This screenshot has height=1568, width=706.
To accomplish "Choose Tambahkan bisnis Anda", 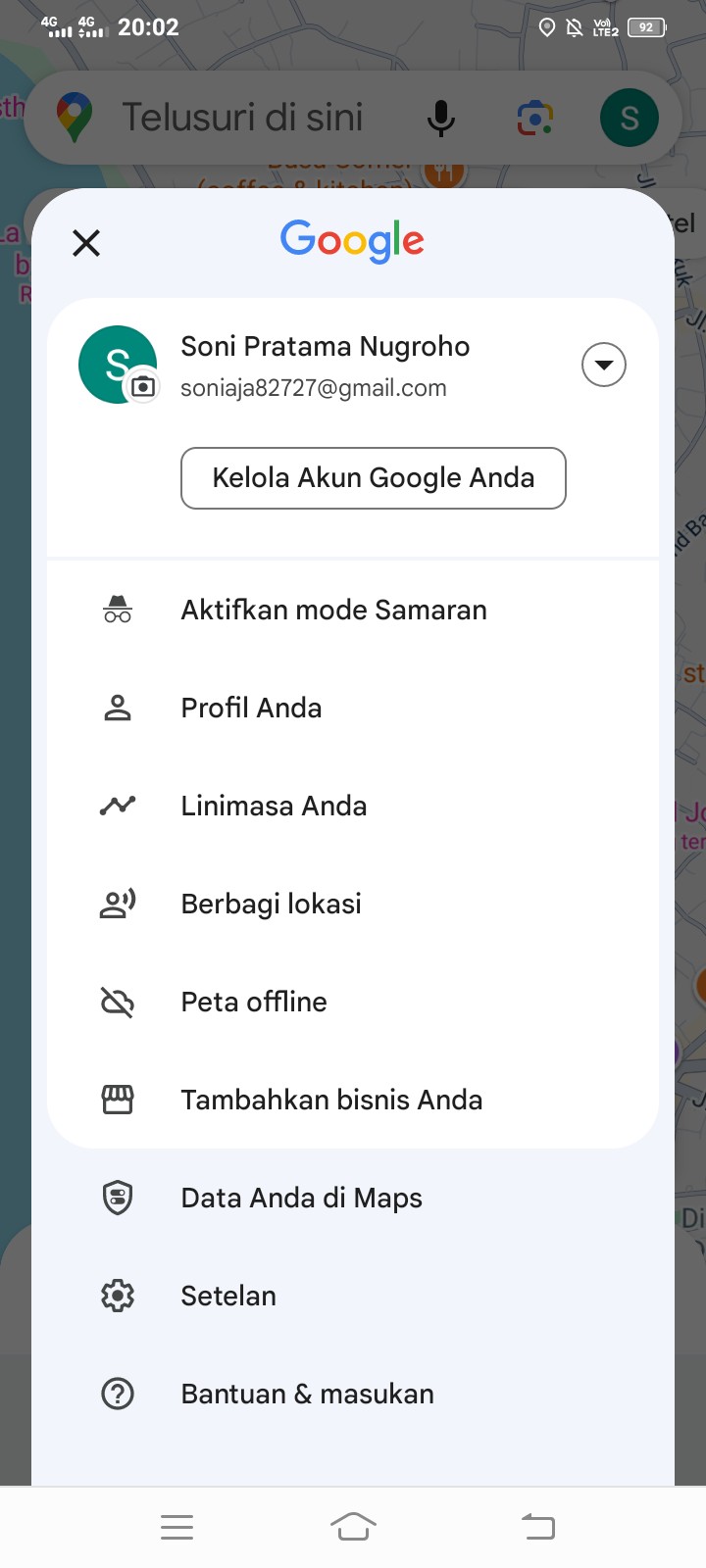I will (353, 1100).
